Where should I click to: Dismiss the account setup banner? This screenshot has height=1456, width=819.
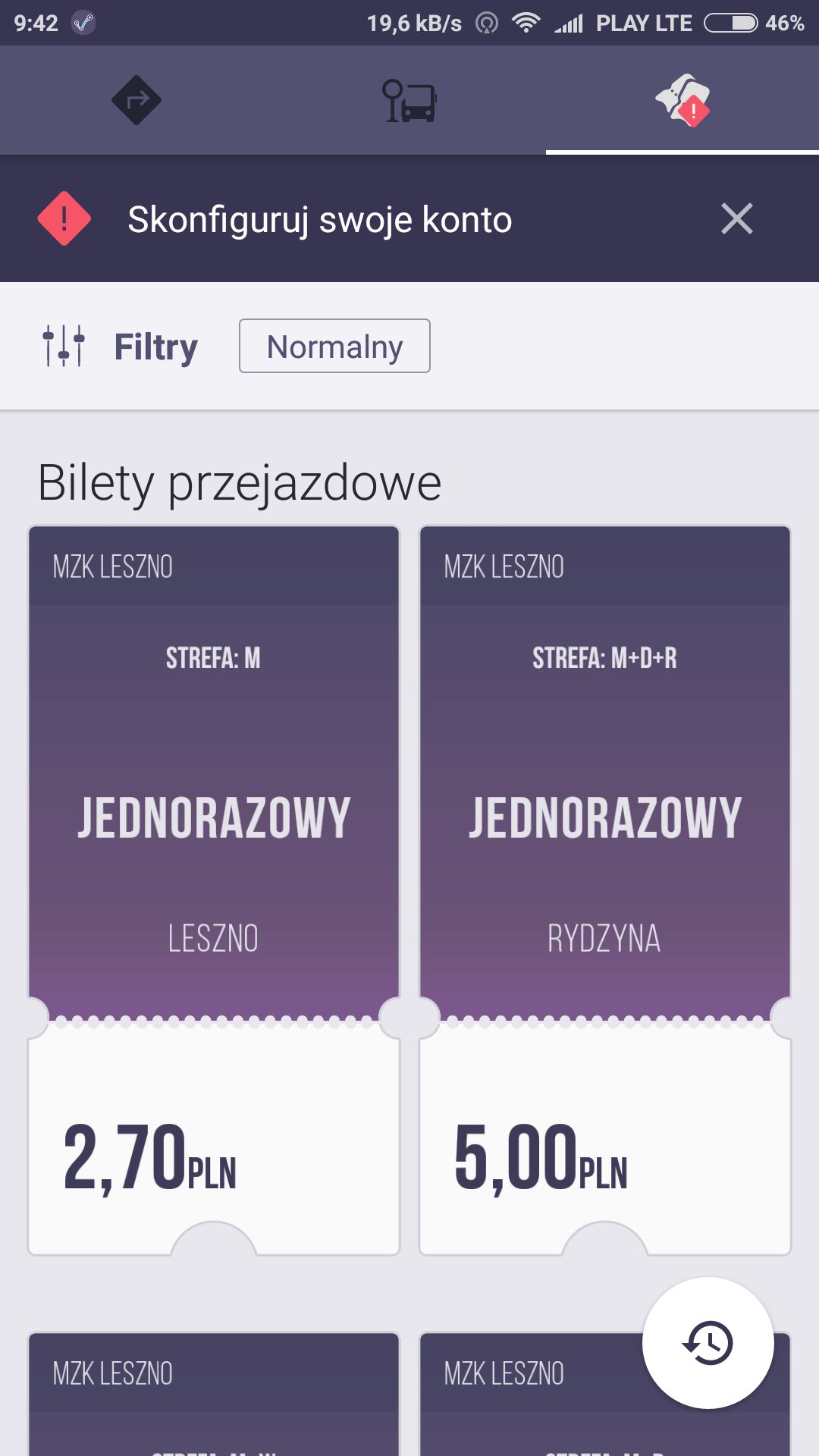(736, 219)
